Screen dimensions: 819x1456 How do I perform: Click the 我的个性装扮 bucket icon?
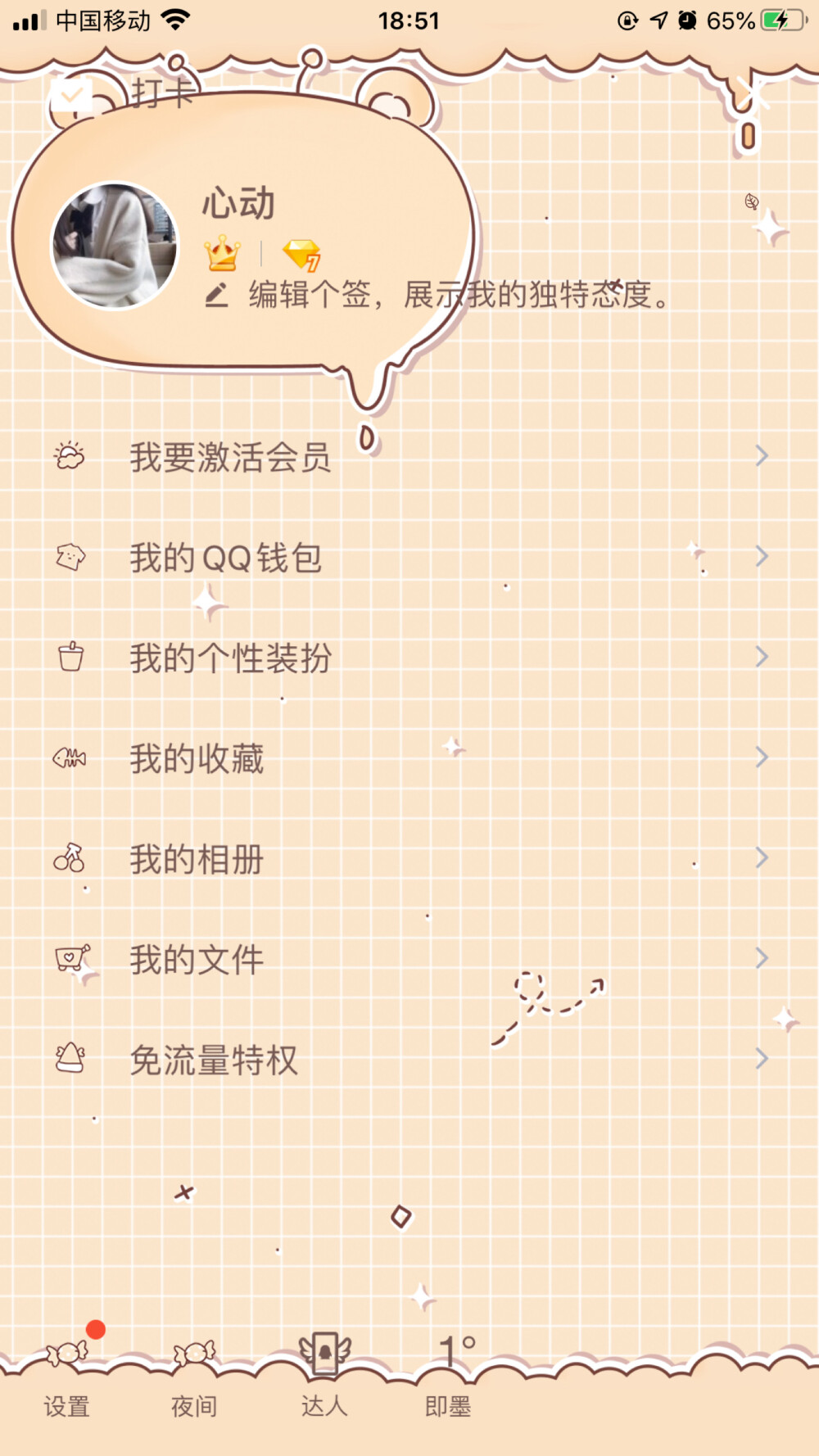coord(70,657)
